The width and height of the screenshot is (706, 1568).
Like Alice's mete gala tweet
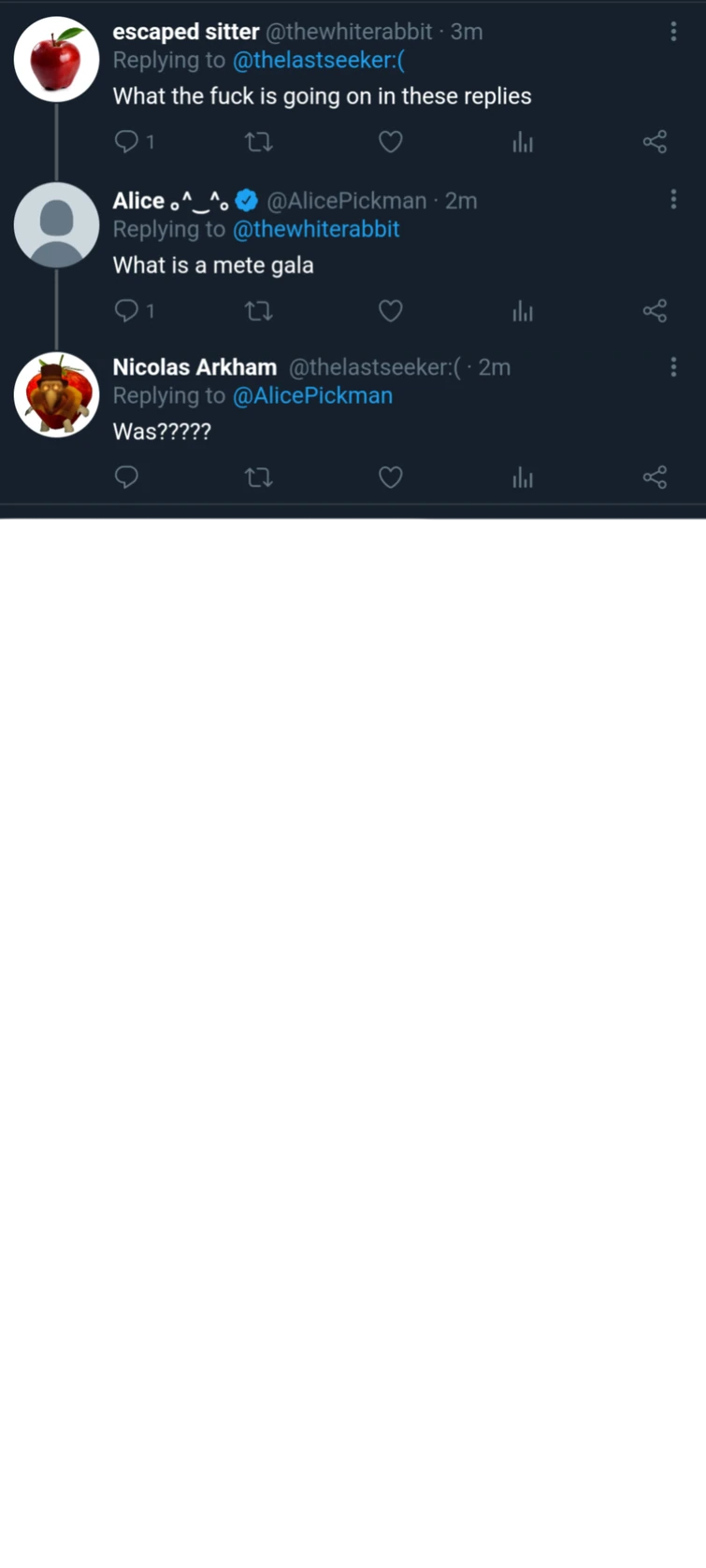390,310
